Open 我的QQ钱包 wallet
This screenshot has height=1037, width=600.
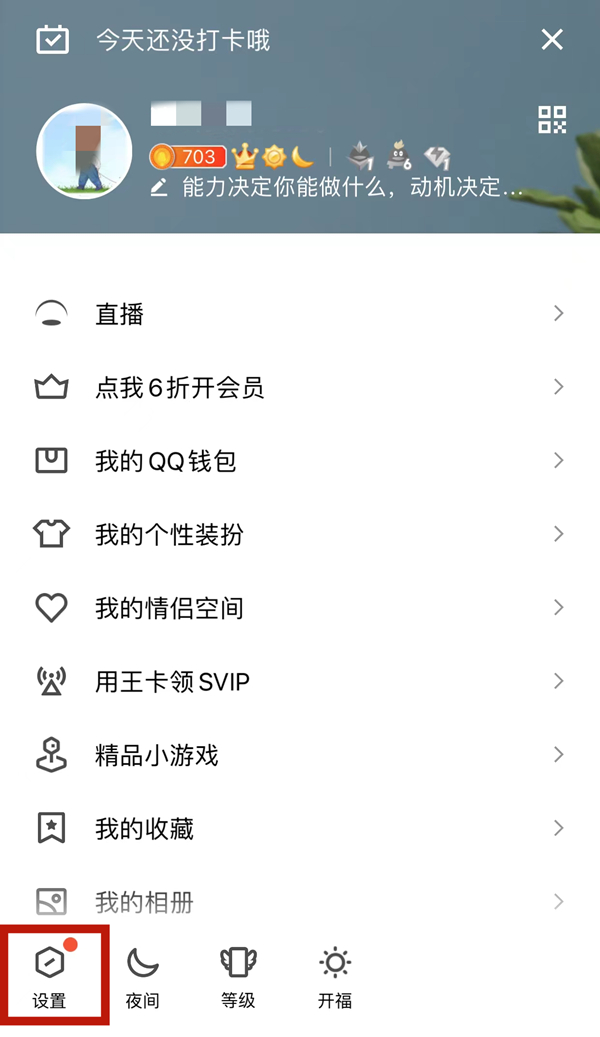click(x=300, y=461)
